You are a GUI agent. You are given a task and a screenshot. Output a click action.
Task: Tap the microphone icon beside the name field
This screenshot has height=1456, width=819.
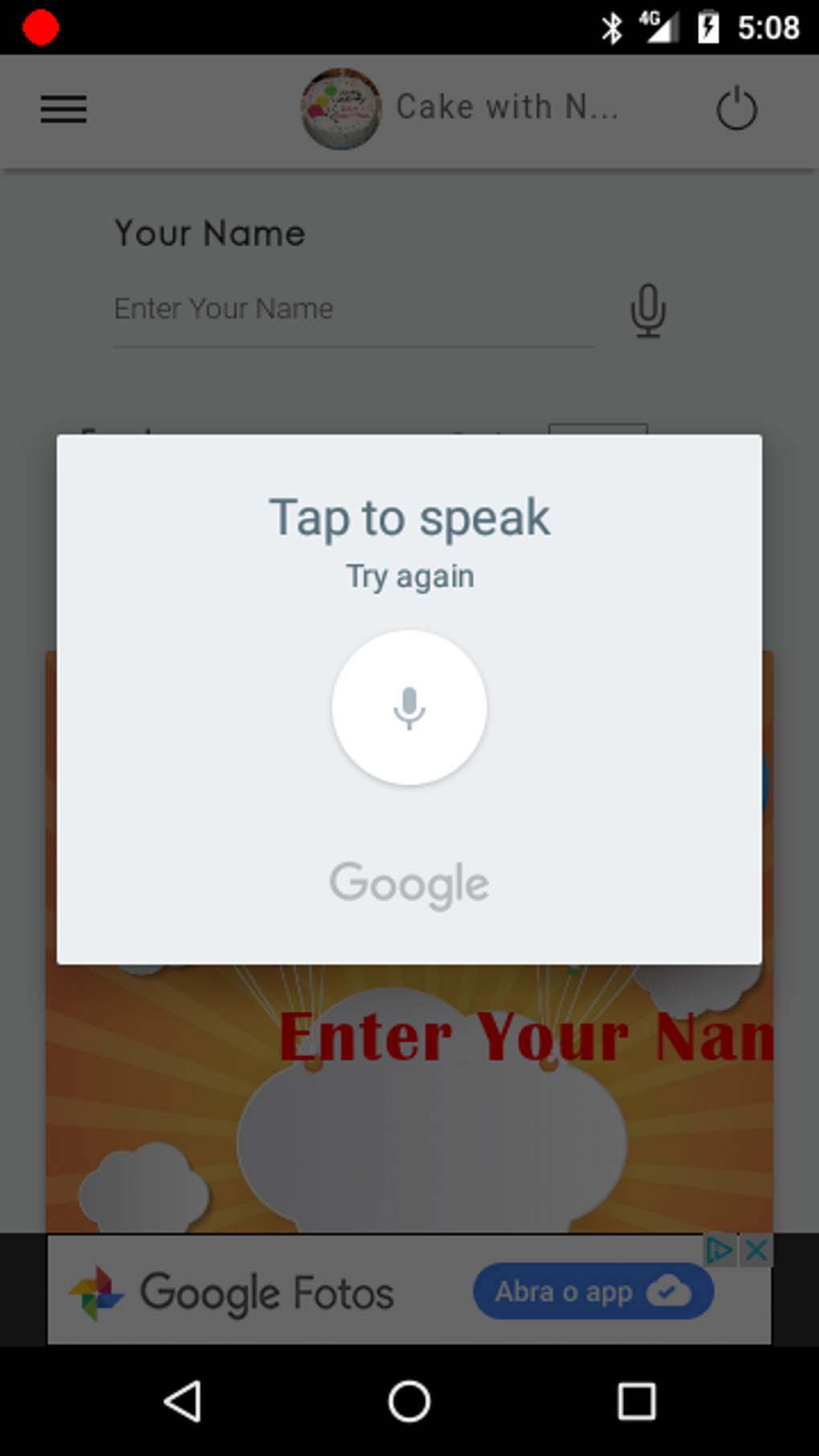(x=648, y=310)
